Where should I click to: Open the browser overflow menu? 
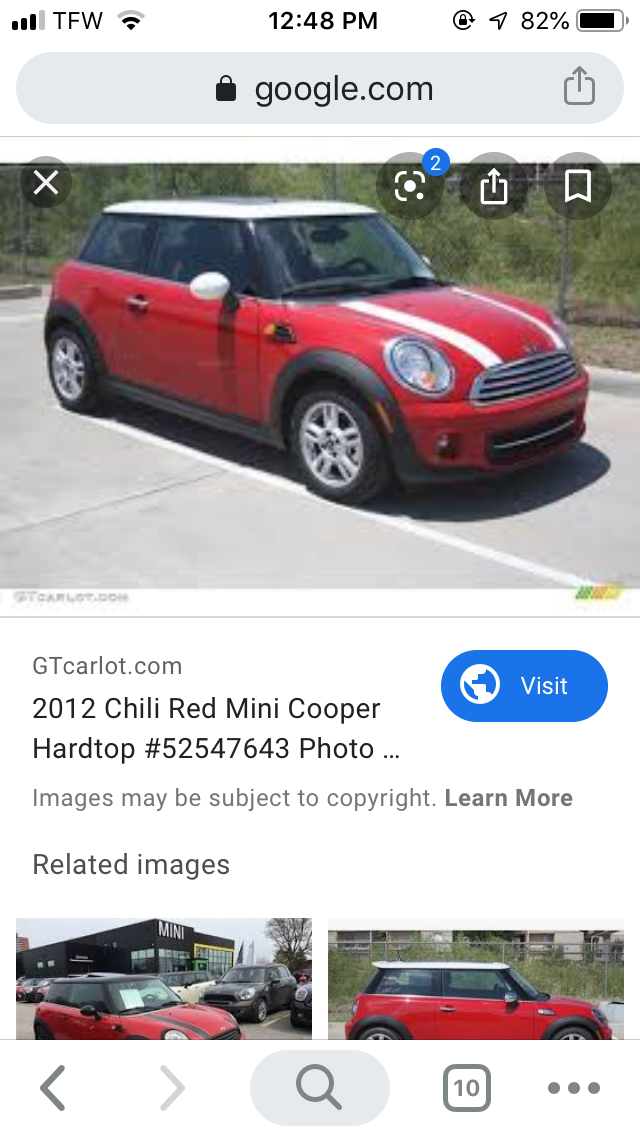pyautogui.click(x=574, y=1087)
